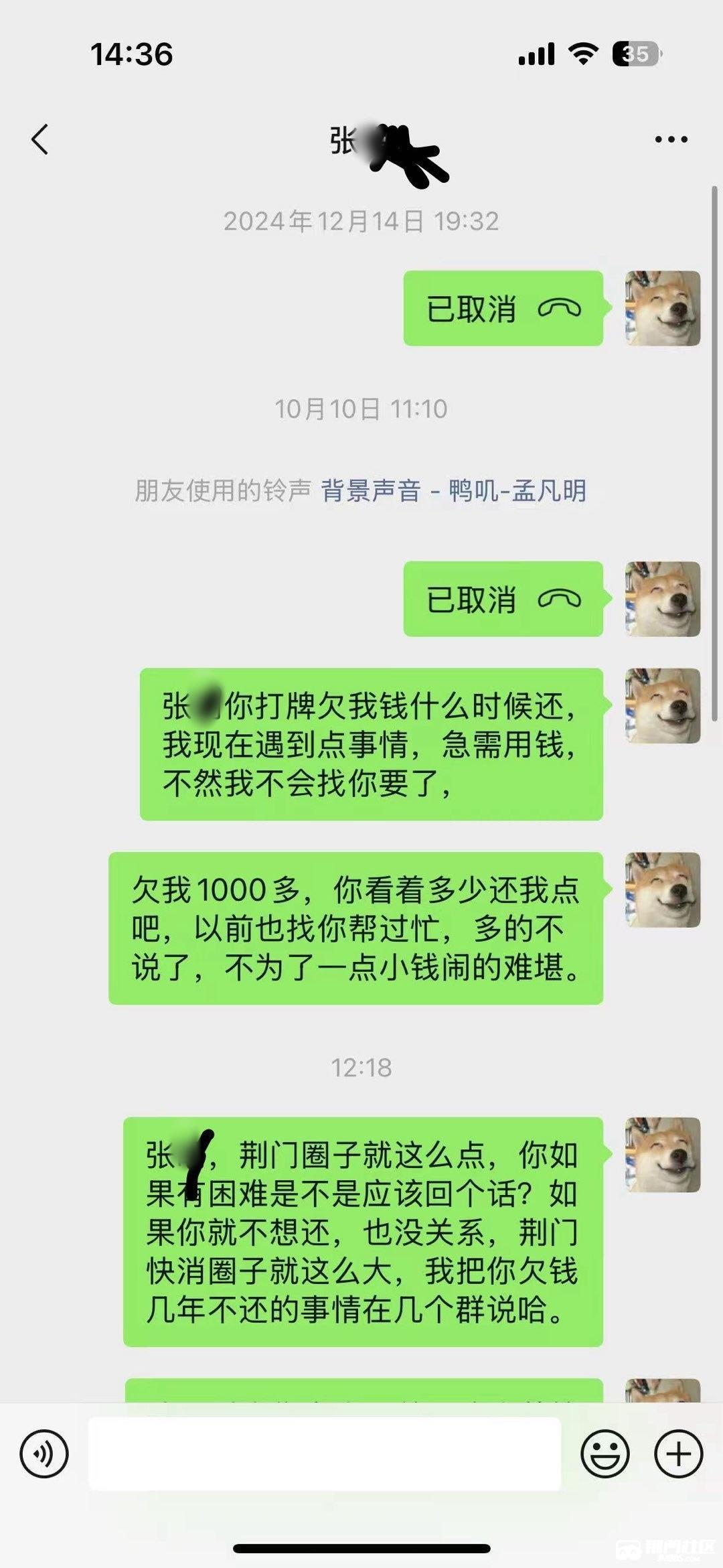The height and width of the screenshot is (1568, 723).
Task: Open the plus attachments menu
Action: pos(678,1453)
